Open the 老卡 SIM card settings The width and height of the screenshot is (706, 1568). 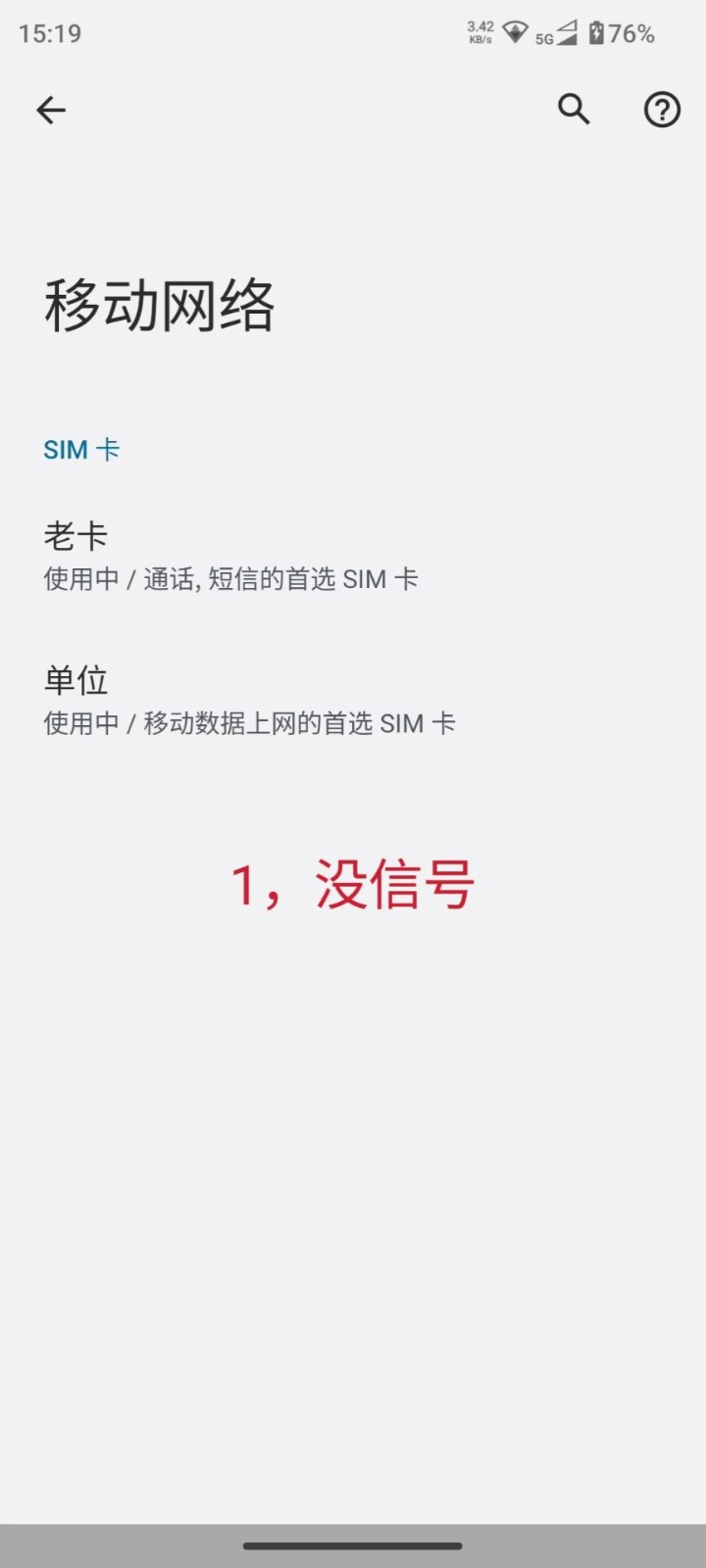230,557
